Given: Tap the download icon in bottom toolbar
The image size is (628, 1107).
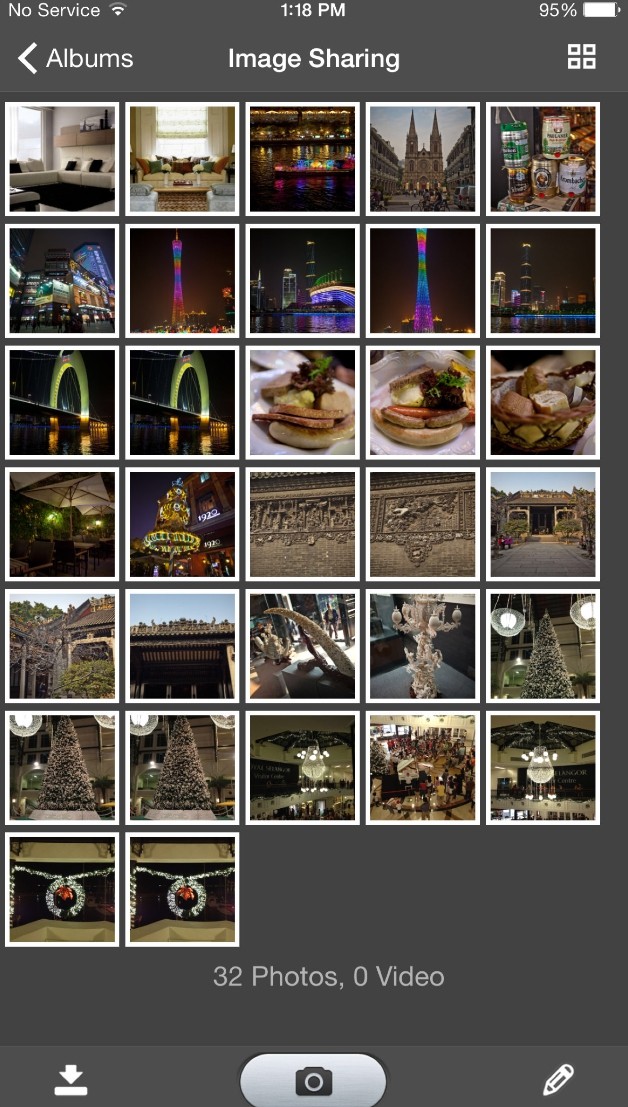Looking at the screenshot, I should 70,1079.
